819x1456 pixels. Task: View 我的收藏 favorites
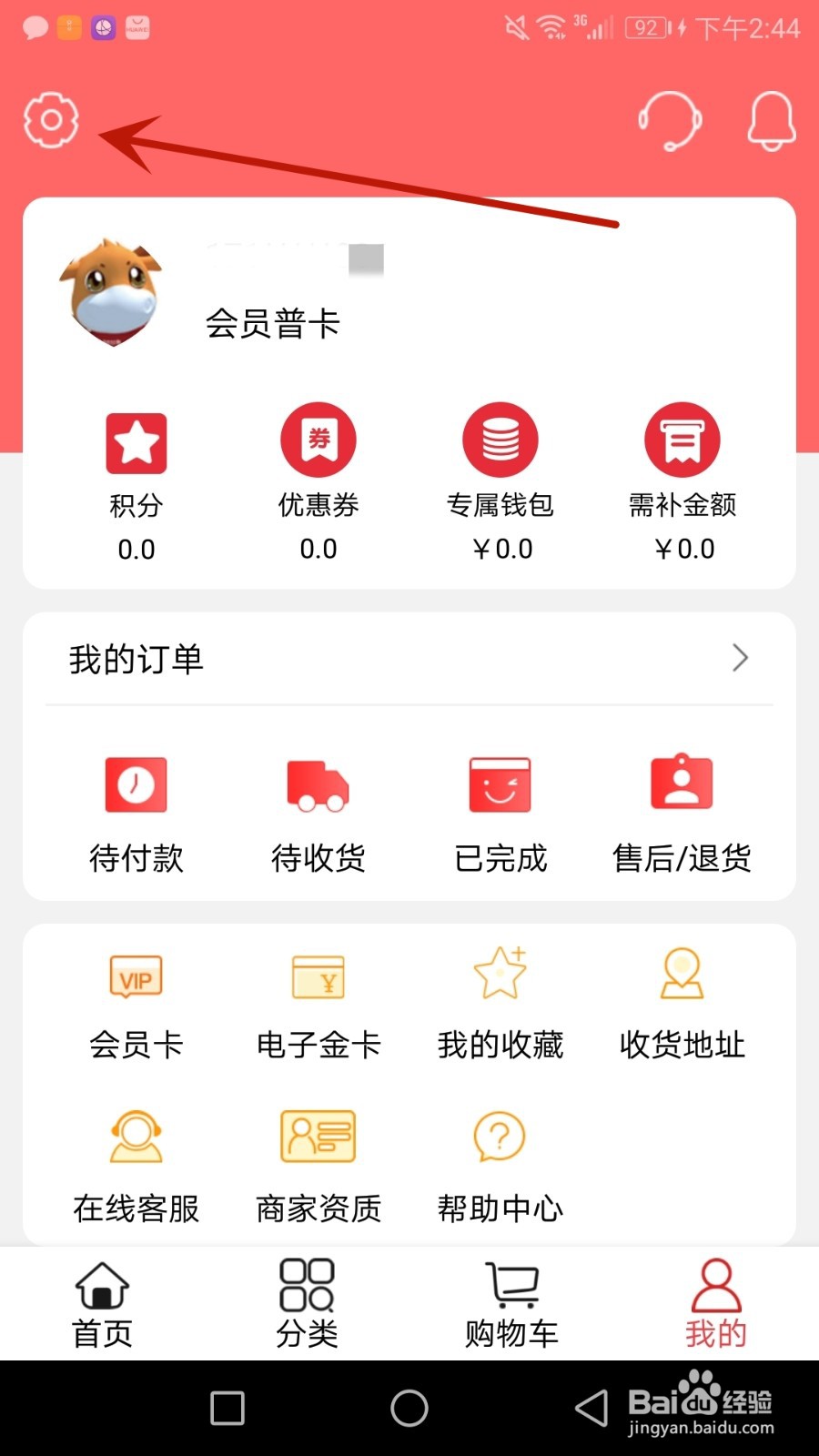click(x=500, y=1003)
